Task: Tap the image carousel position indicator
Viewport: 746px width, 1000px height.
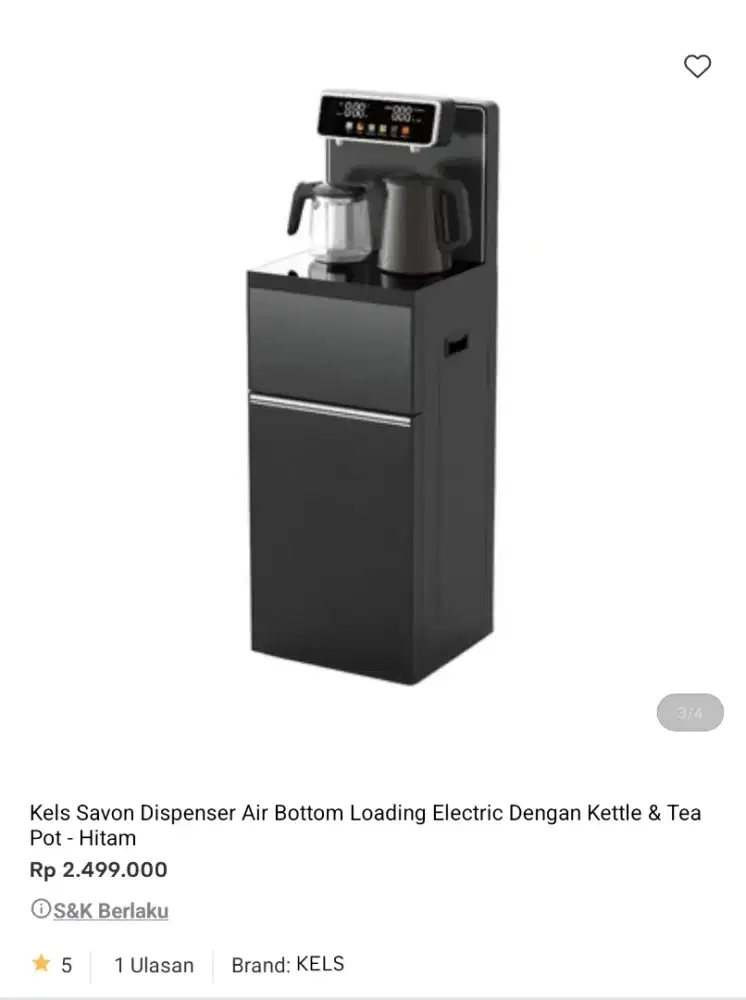Action: pos(689,713)
